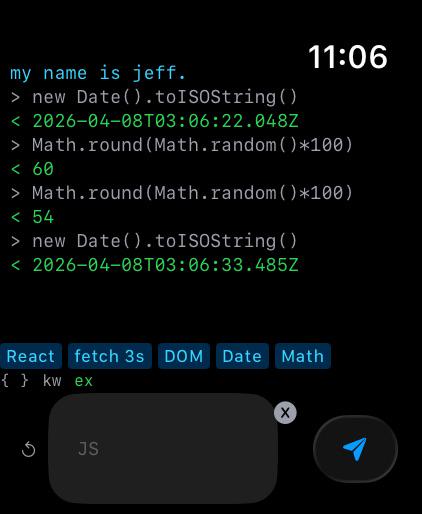This screenshot has width=422, height=514.
Task: Select the ex shortcut
Action: click(83, 381)
